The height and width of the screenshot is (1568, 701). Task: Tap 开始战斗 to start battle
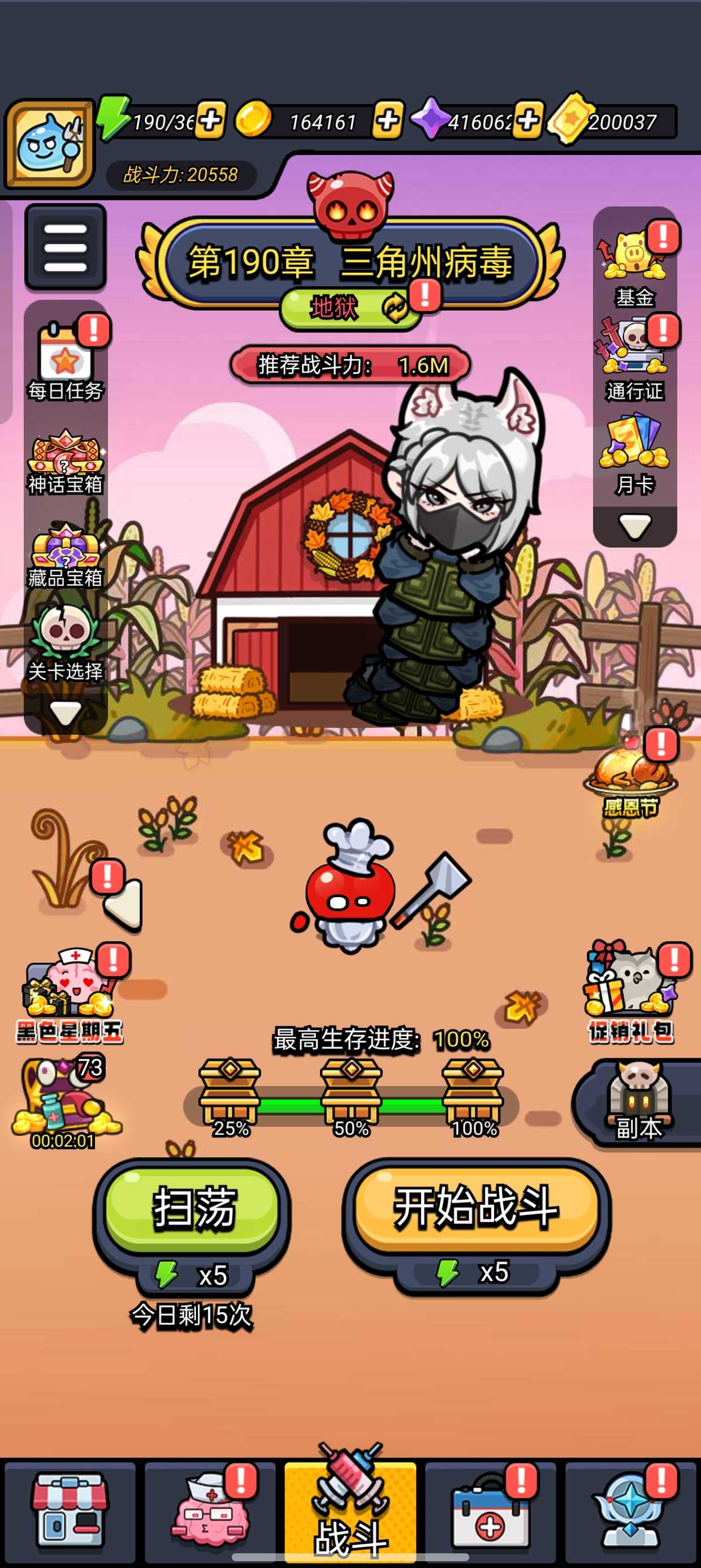476,1207
